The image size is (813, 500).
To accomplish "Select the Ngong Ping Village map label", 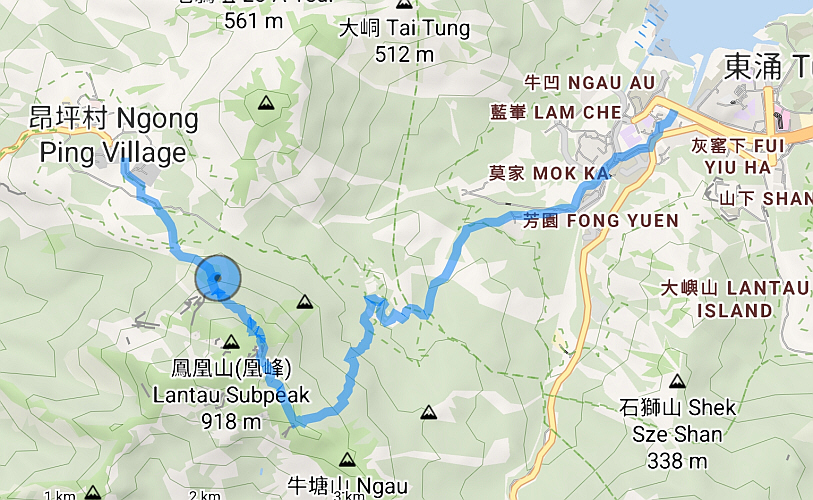I will [x=113, y=135].
